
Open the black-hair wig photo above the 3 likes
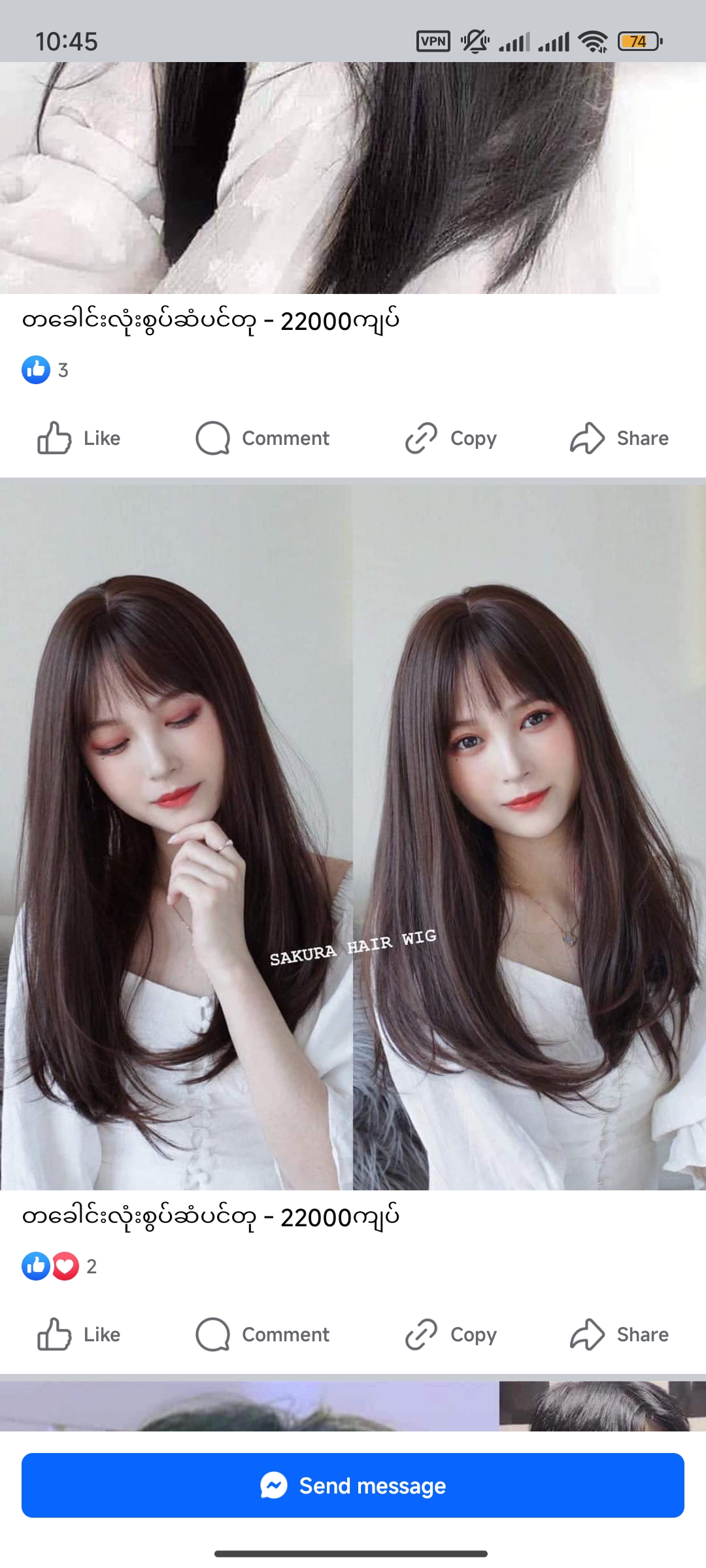pyautogui.click(x=353, y=178)
